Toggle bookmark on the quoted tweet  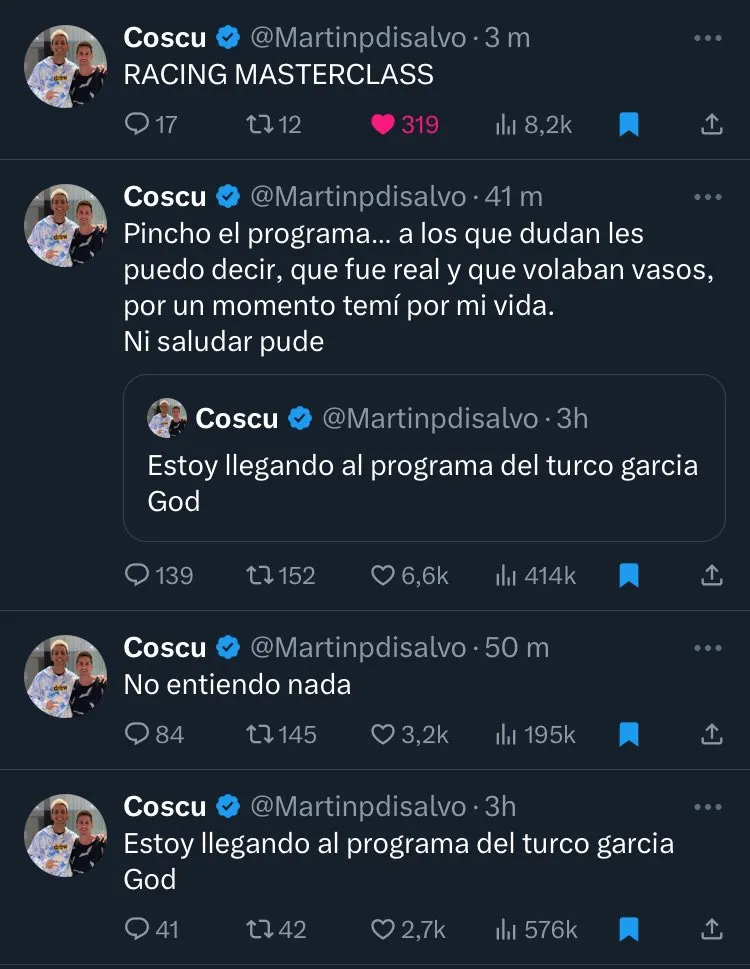[x=627, y=575]
